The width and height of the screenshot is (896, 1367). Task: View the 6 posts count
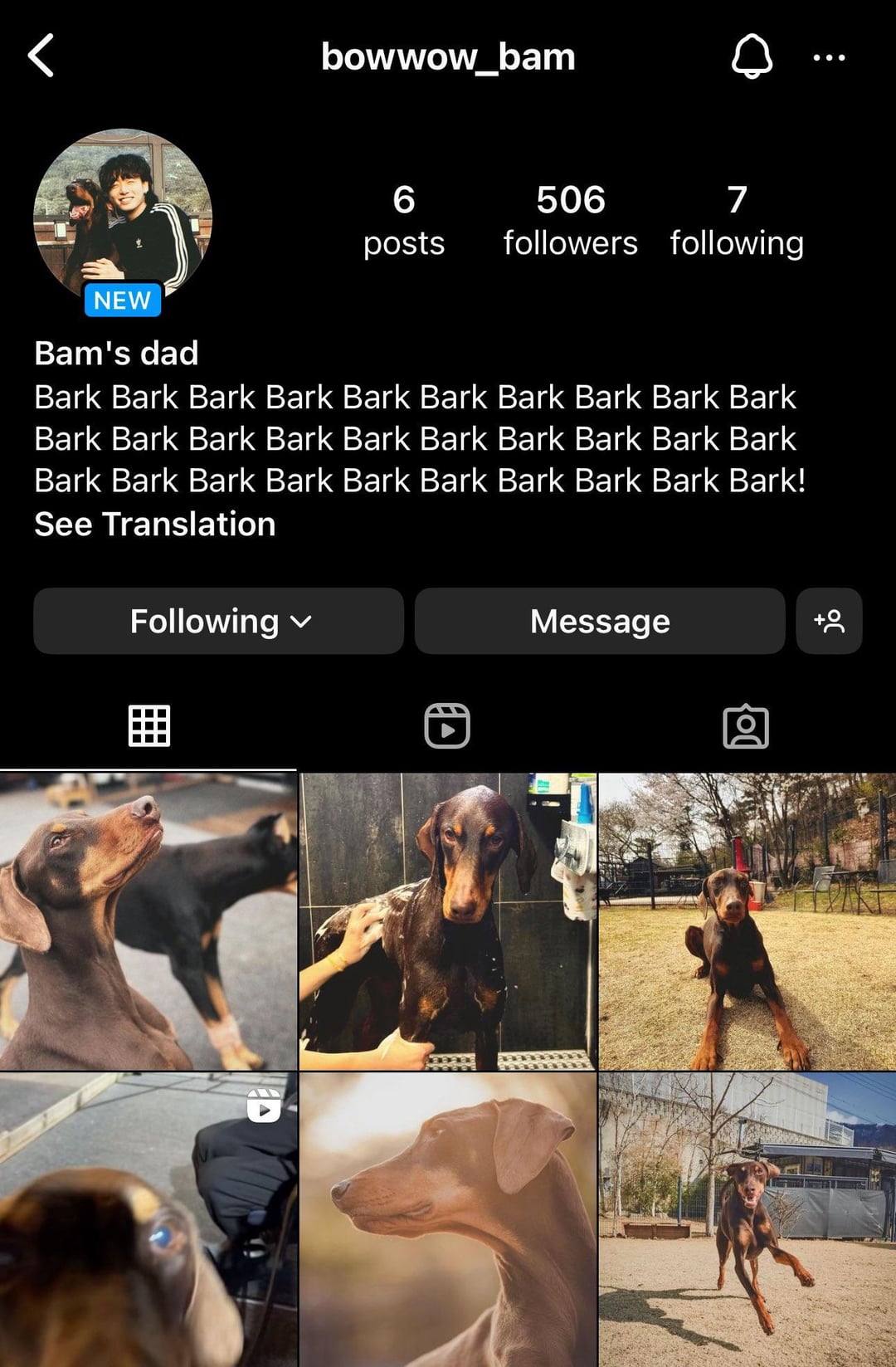(x=403, y=218)
